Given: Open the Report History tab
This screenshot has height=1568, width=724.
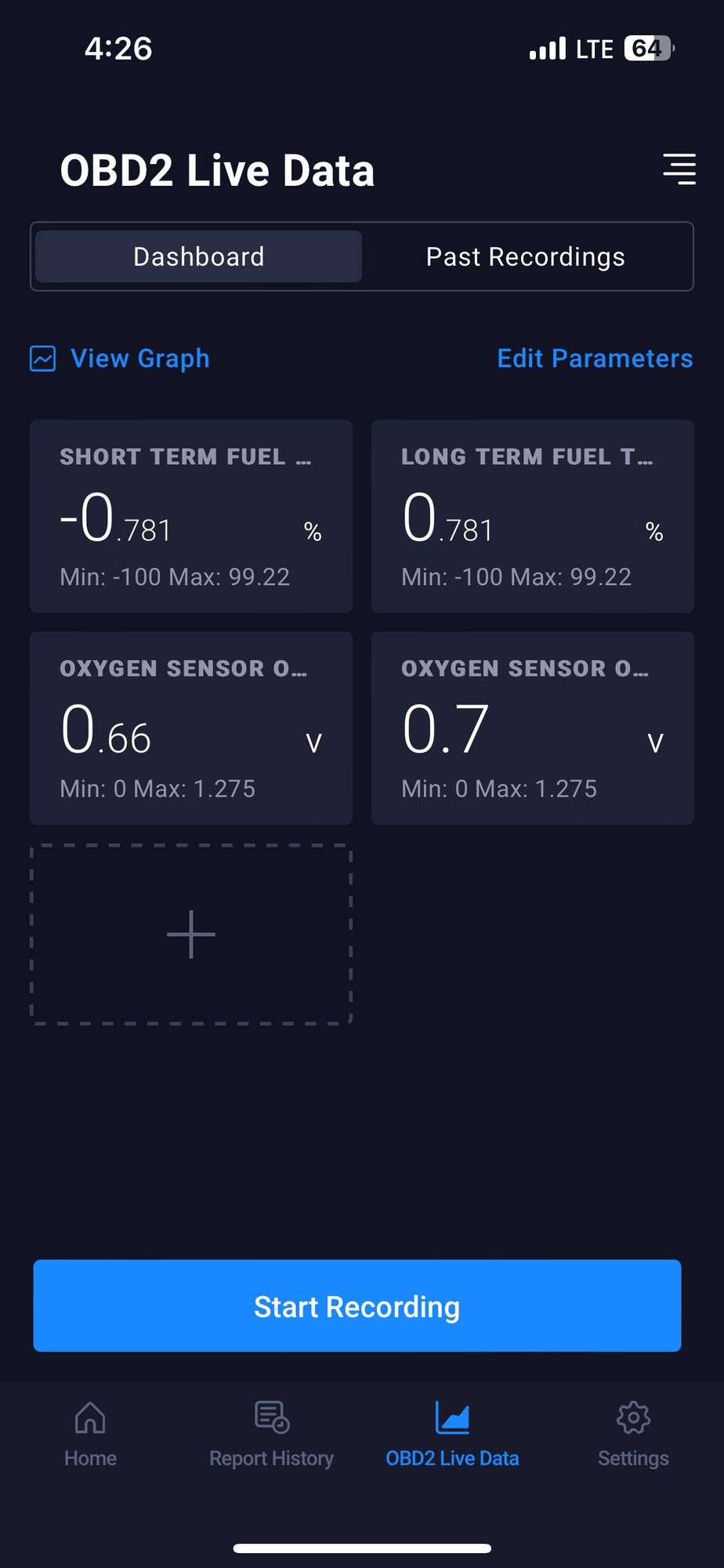Looking at the screenshot, I should [x=271, y=1435].
